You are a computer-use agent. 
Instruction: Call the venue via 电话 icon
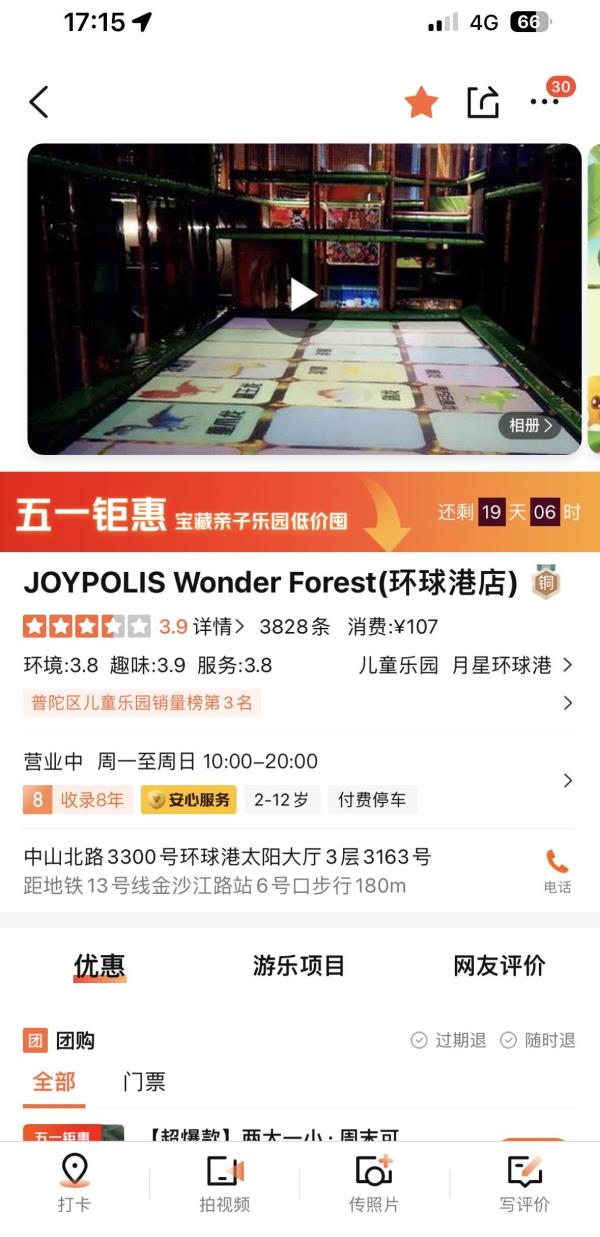(557, 870)
